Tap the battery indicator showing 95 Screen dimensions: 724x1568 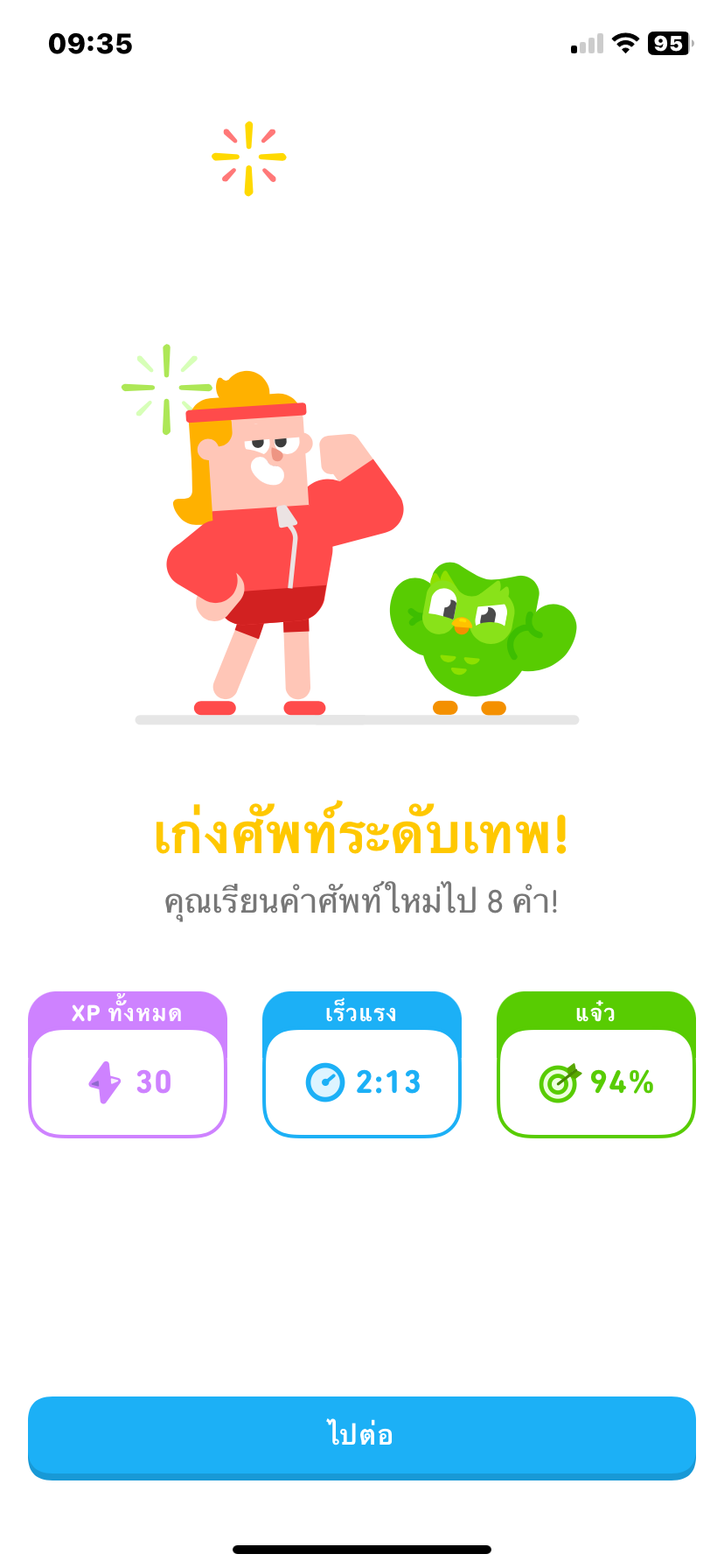(670, 43)
